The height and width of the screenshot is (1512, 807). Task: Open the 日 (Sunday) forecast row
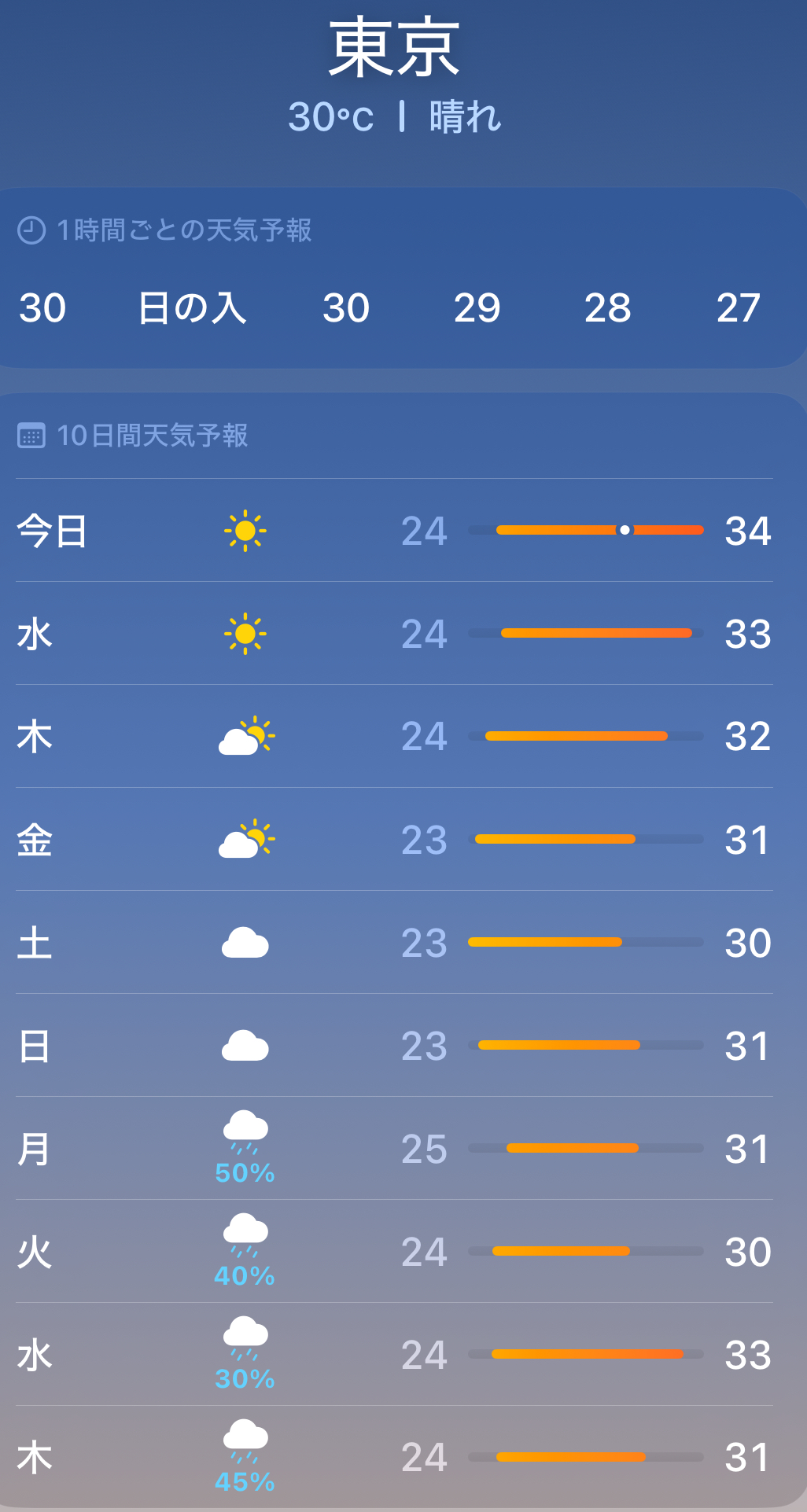pos(394,1045)
